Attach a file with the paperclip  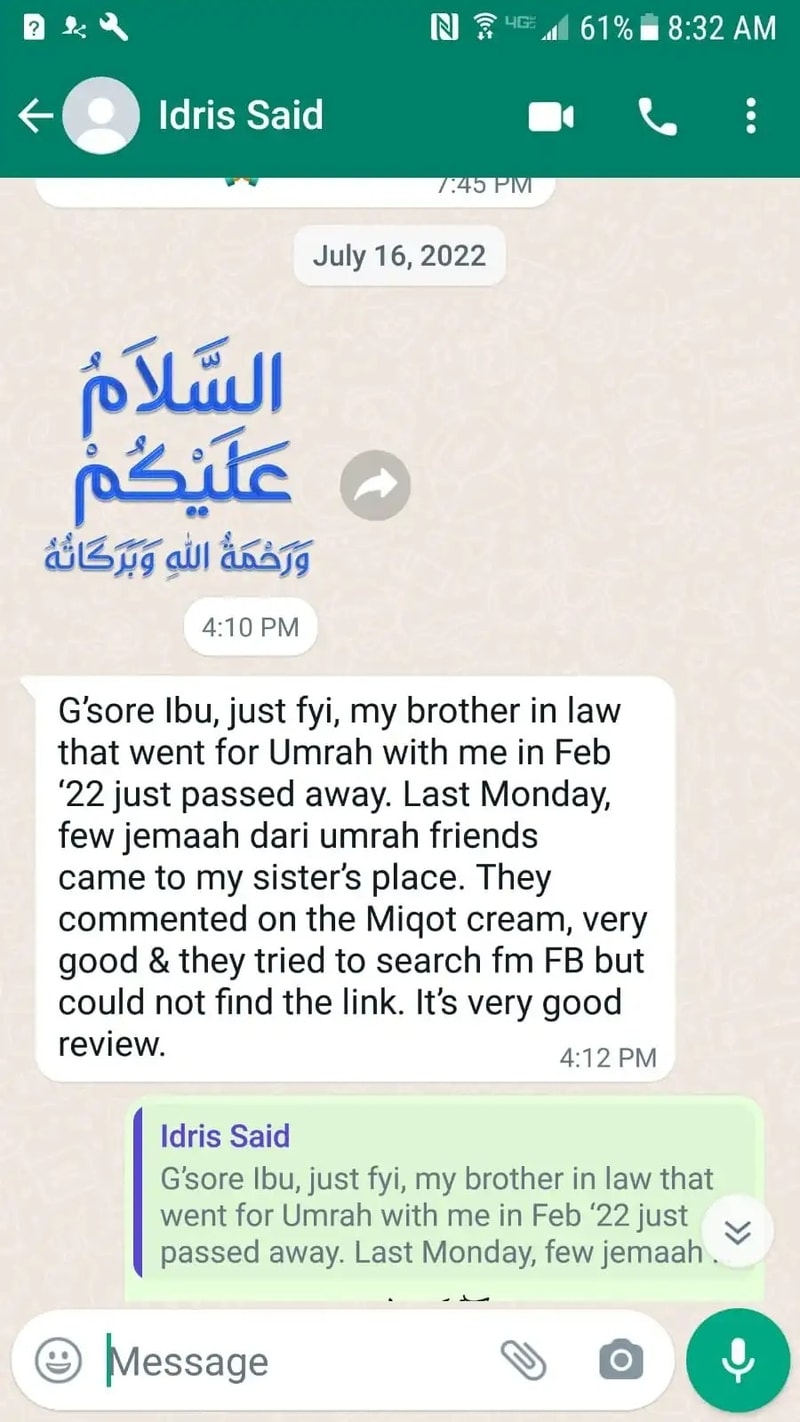(x=523, y=1360)
